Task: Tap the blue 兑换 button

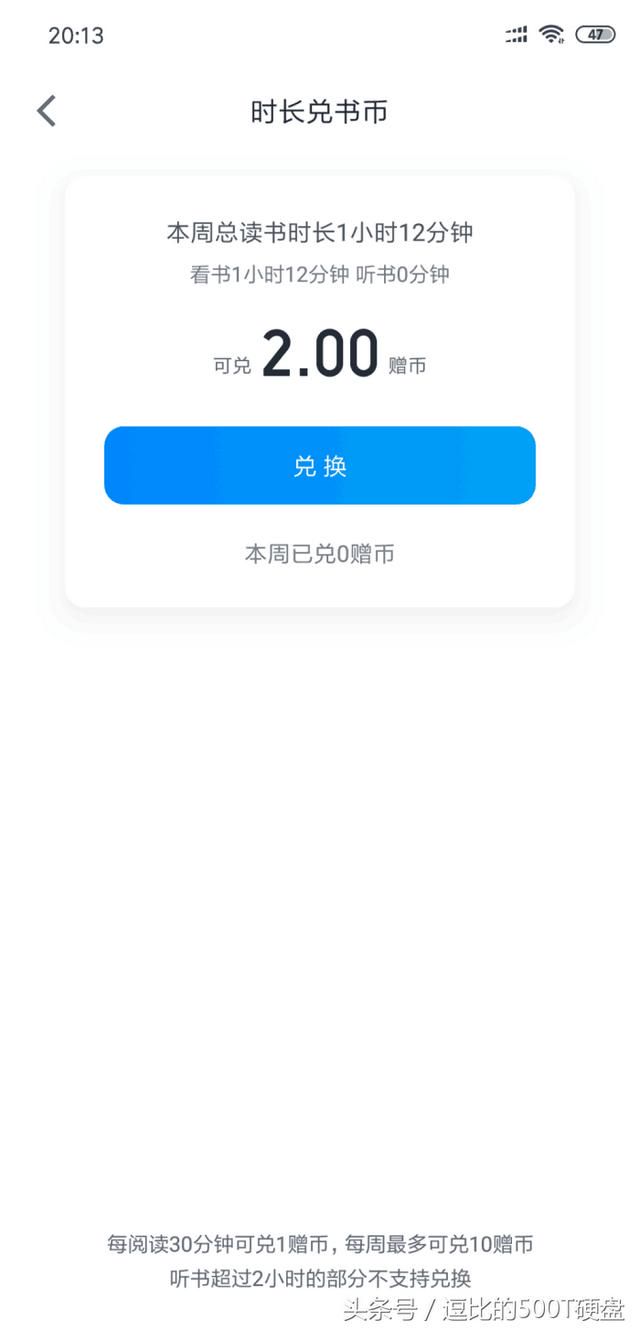Action: tap(320, 465)
